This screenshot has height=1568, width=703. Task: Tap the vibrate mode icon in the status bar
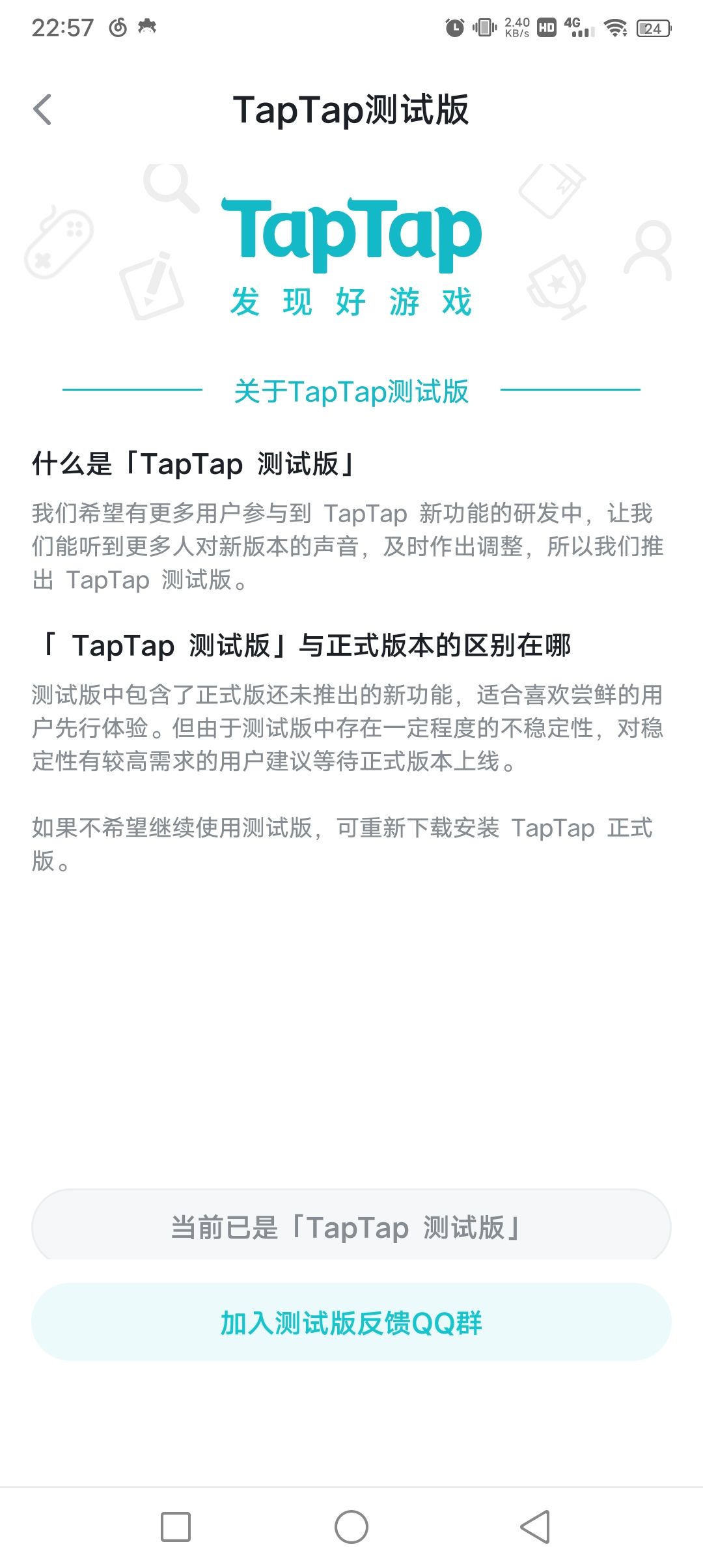[484, 27]
